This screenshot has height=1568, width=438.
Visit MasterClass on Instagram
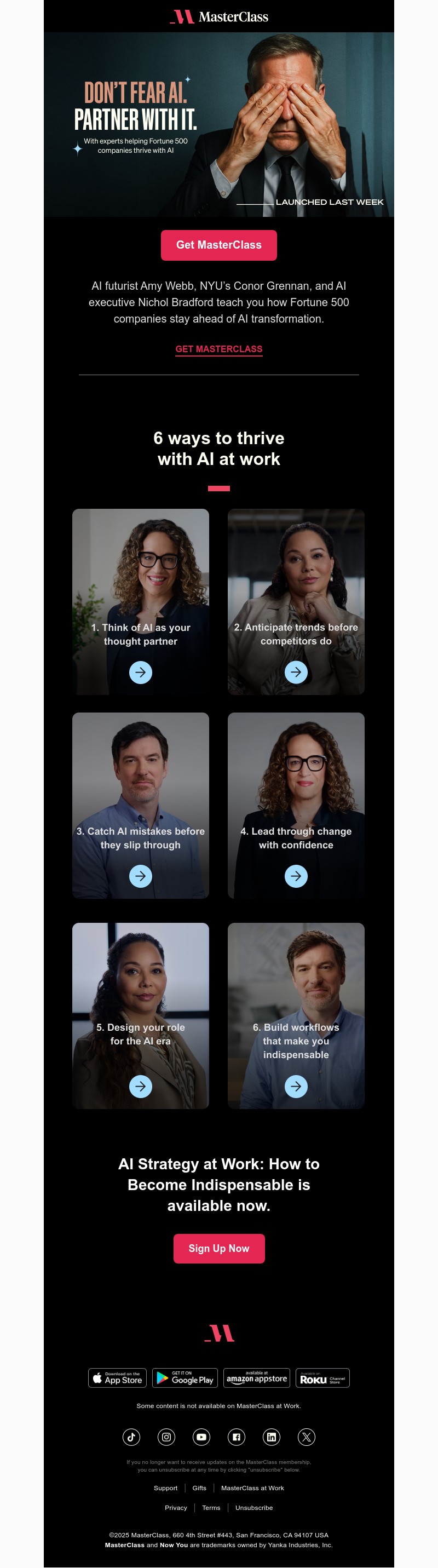click(x=166, y=1437)
